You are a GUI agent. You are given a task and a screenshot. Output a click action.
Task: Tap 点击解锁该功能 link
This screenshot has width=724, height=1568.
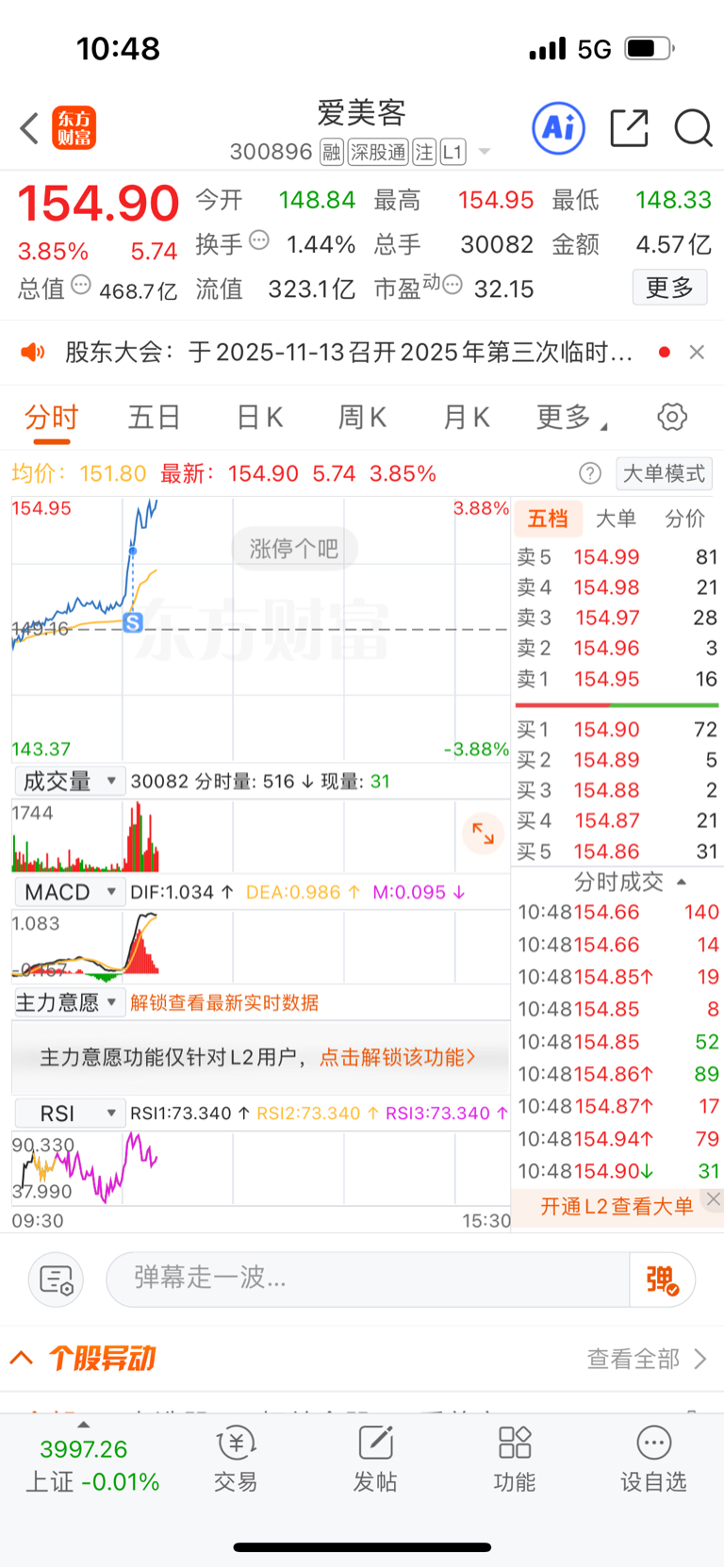click(397, 1057)
